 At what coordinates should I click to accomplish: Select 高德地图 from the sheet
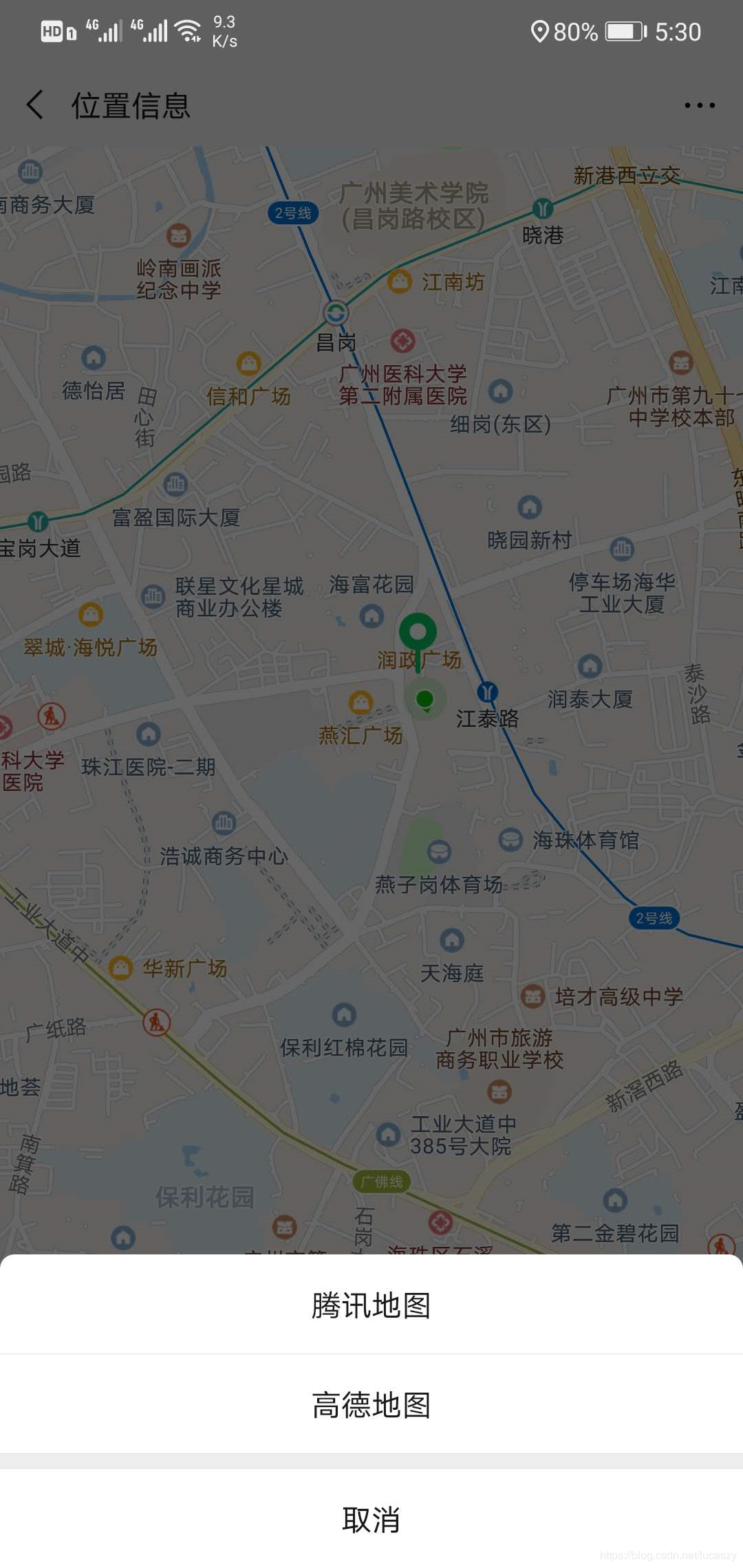[x=371, y=1405]
